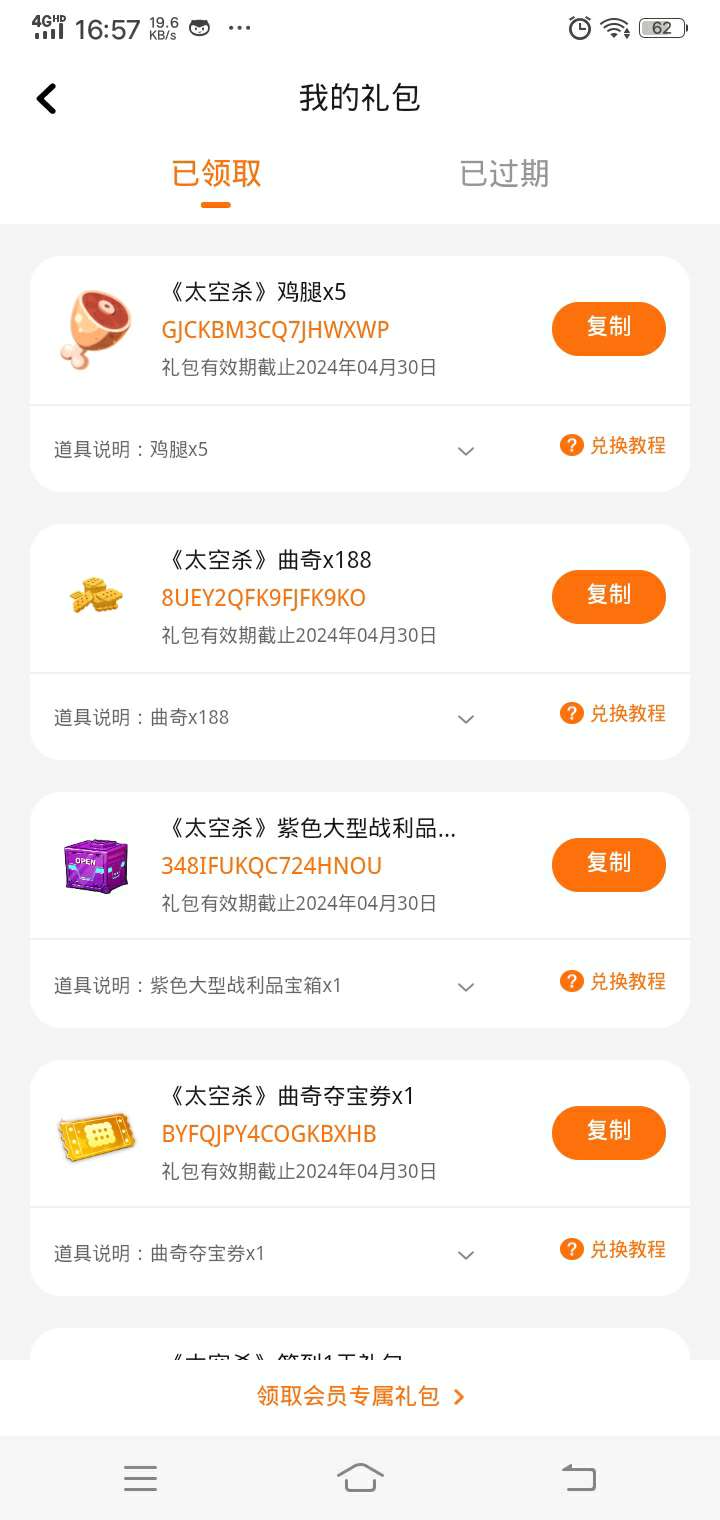The height and width of the screenshot is (1520, 720).
Task: Open 兑换教程 for the 曲奇x188 gift
Action: tap(613, 714)
